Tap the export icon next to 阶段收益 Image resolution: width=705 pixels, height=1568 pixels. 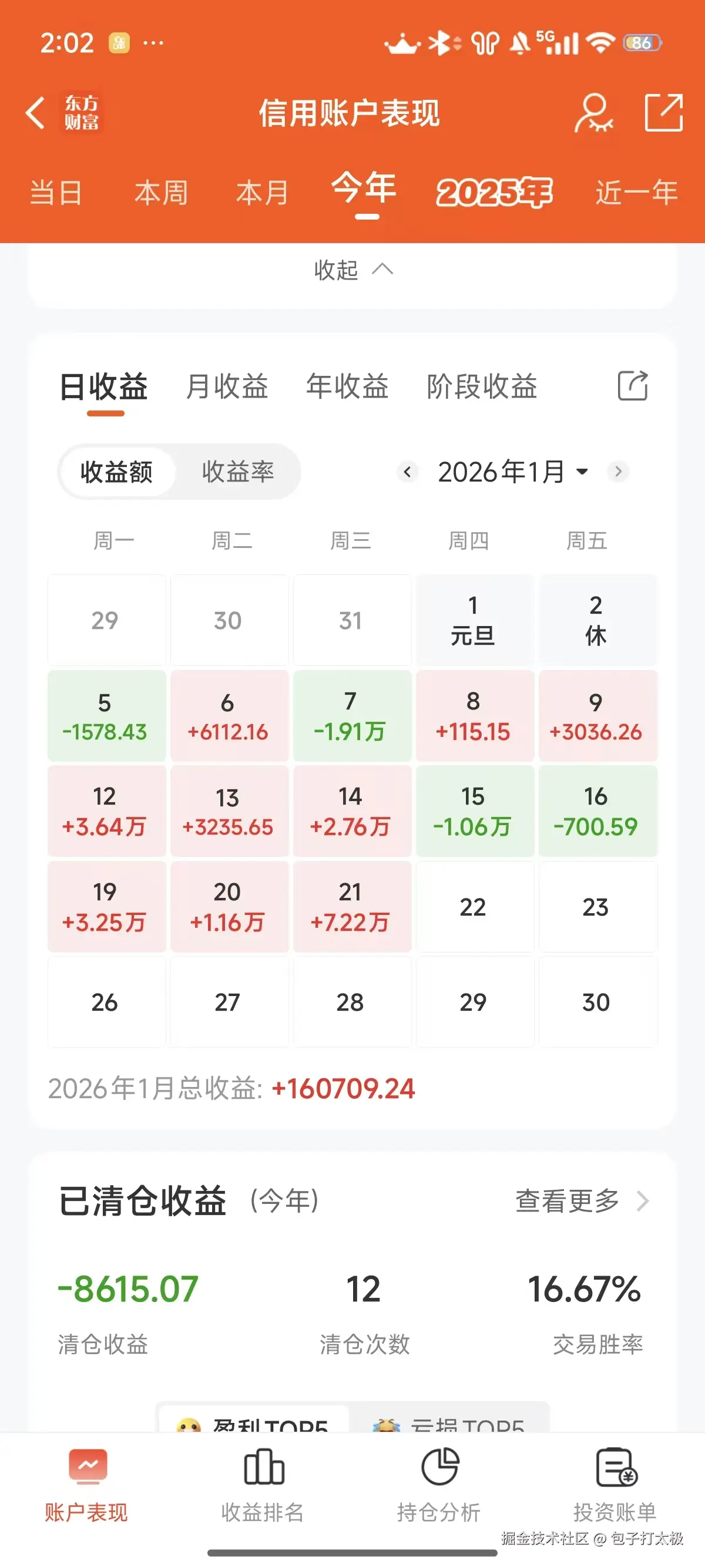click(633, 386)
